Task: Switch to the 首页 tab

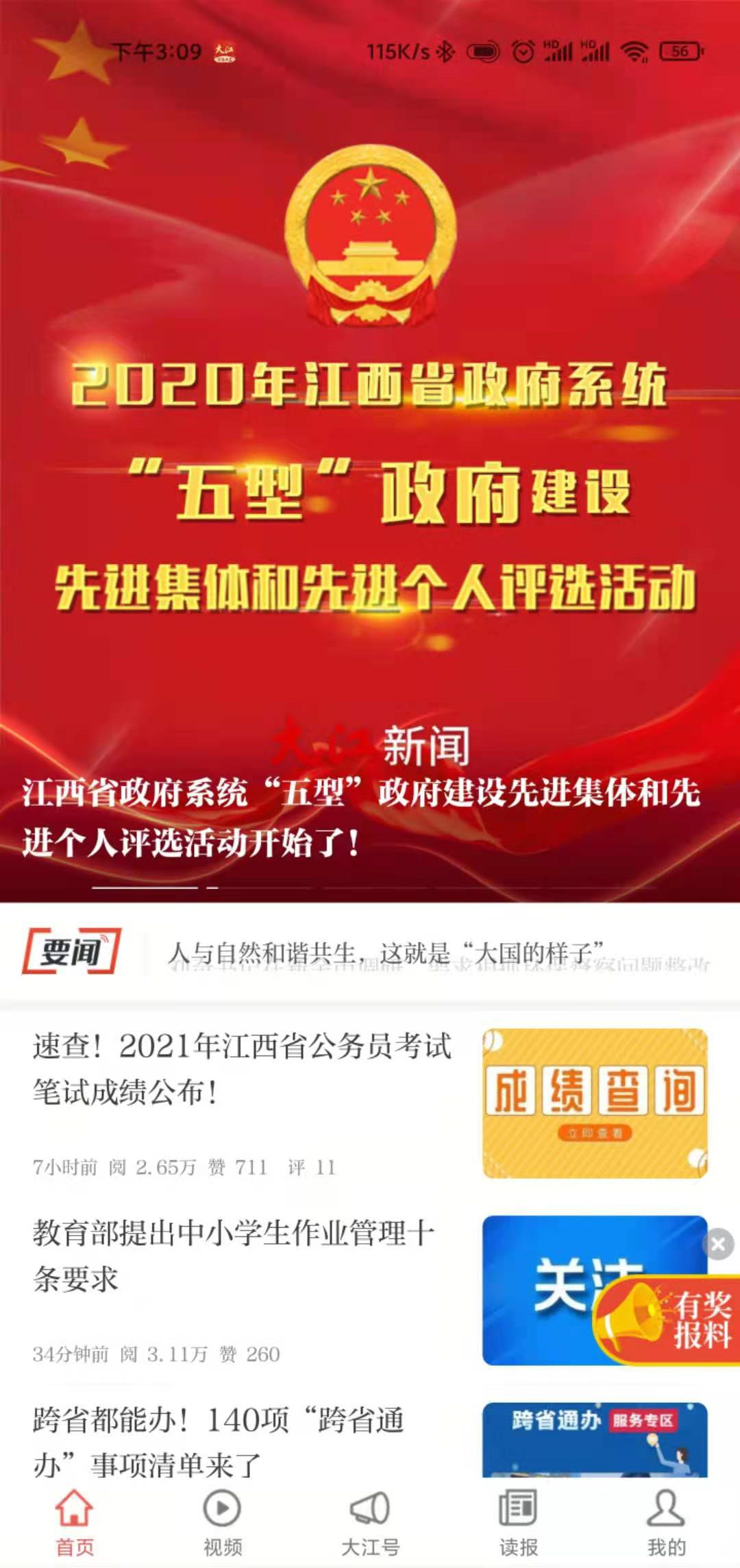Action: 74,1522
